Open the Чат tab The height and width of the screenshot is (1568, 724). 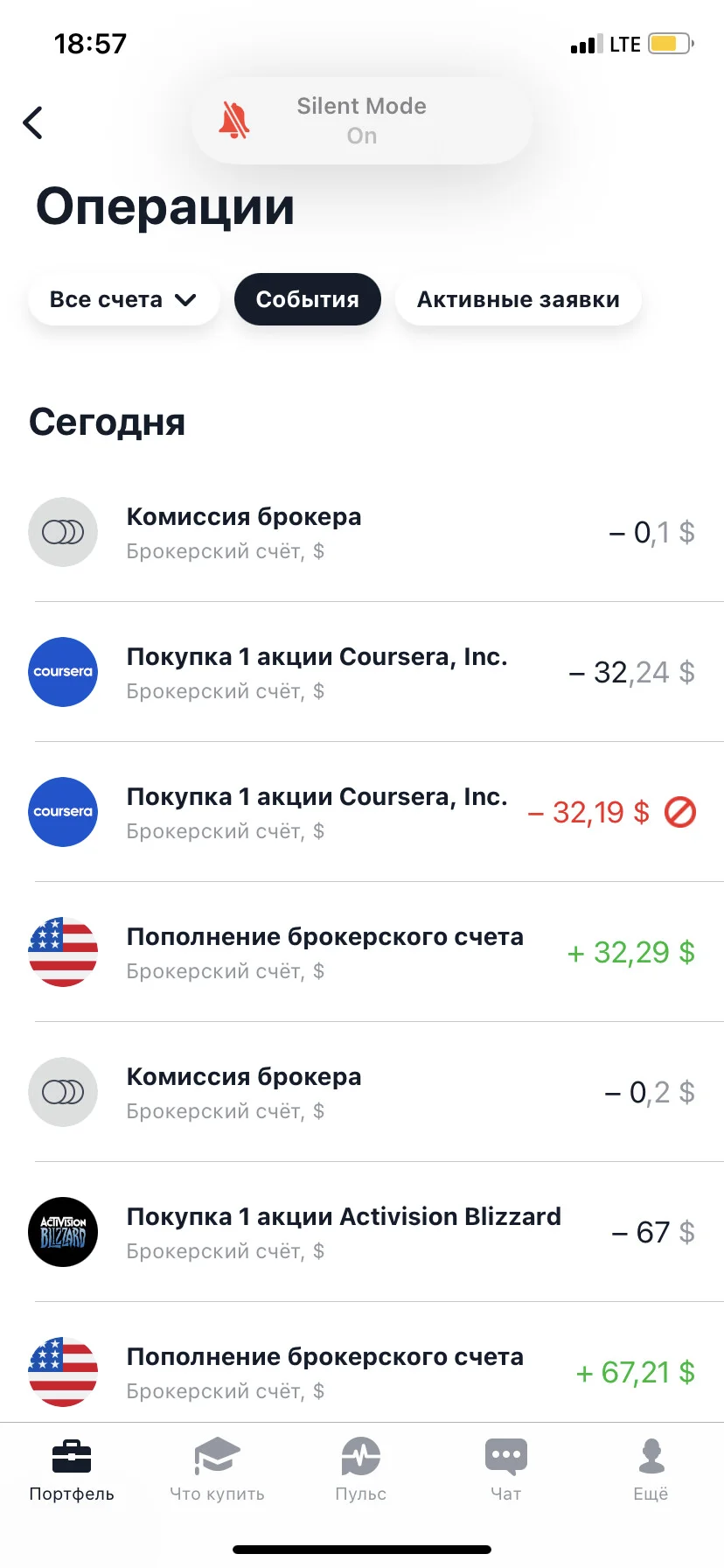pyautogui.click(x=506, y=1469)
